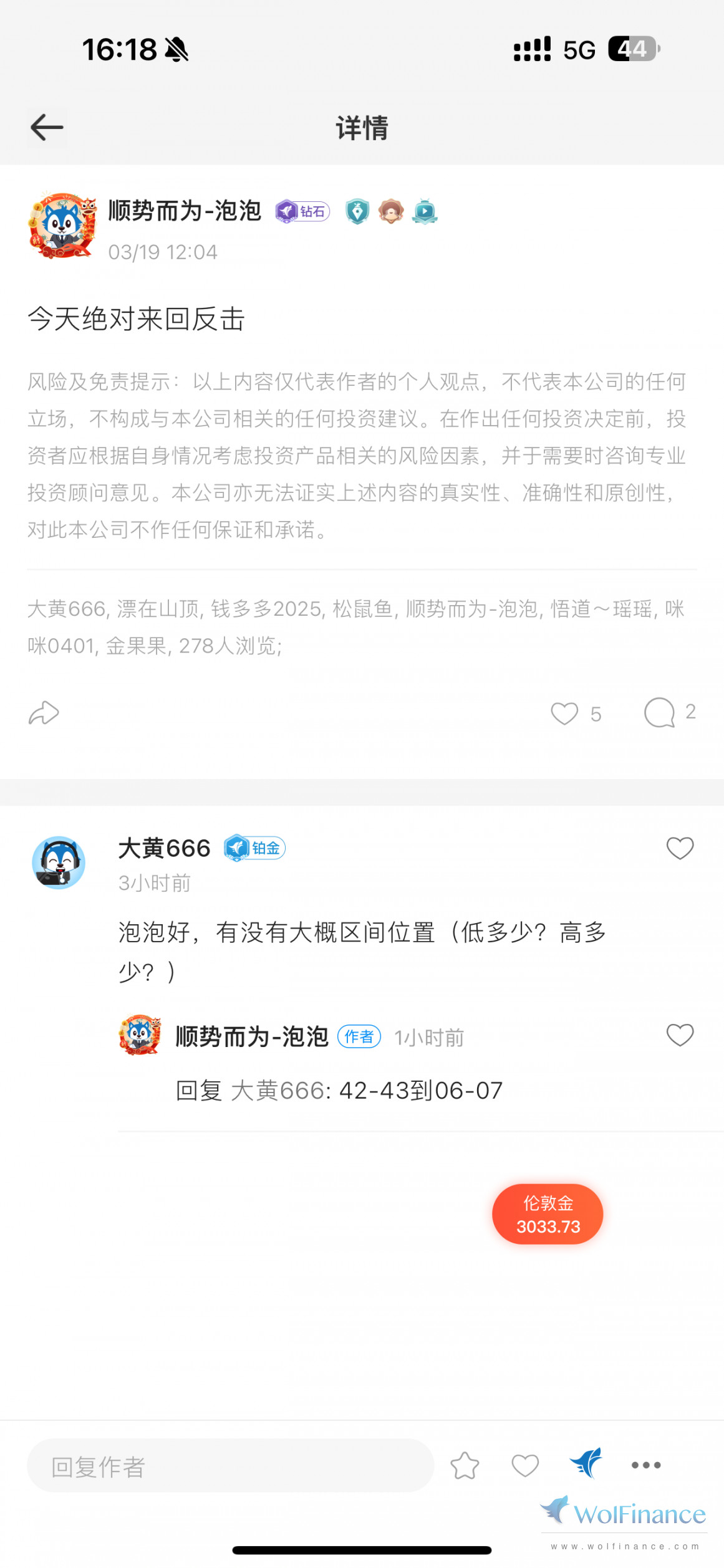Tap the heart icon in bottom bar
Image resolution: width=724 pixels, height=1568 pixels.
525,1466
